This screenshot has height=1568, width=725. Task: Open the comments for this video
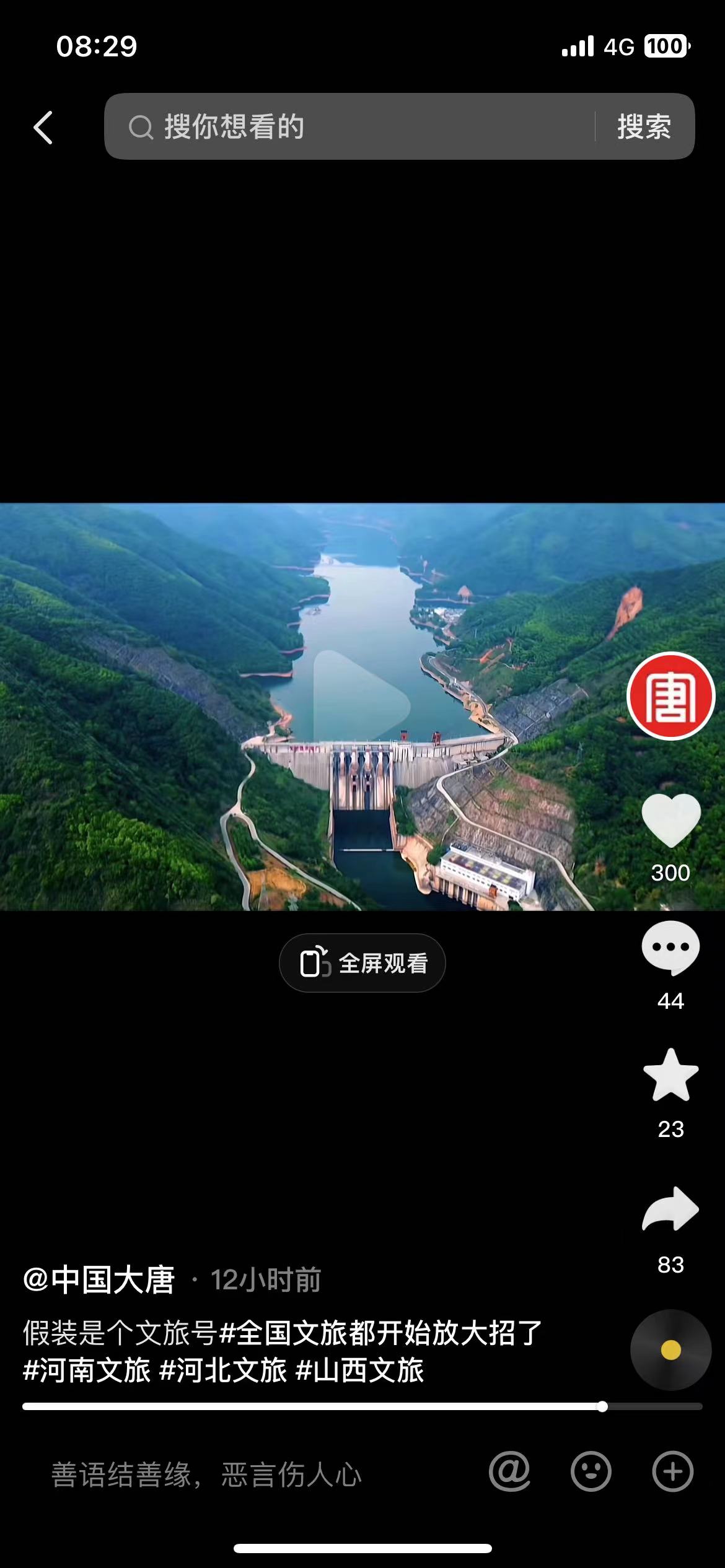click(x=670, y=948)
